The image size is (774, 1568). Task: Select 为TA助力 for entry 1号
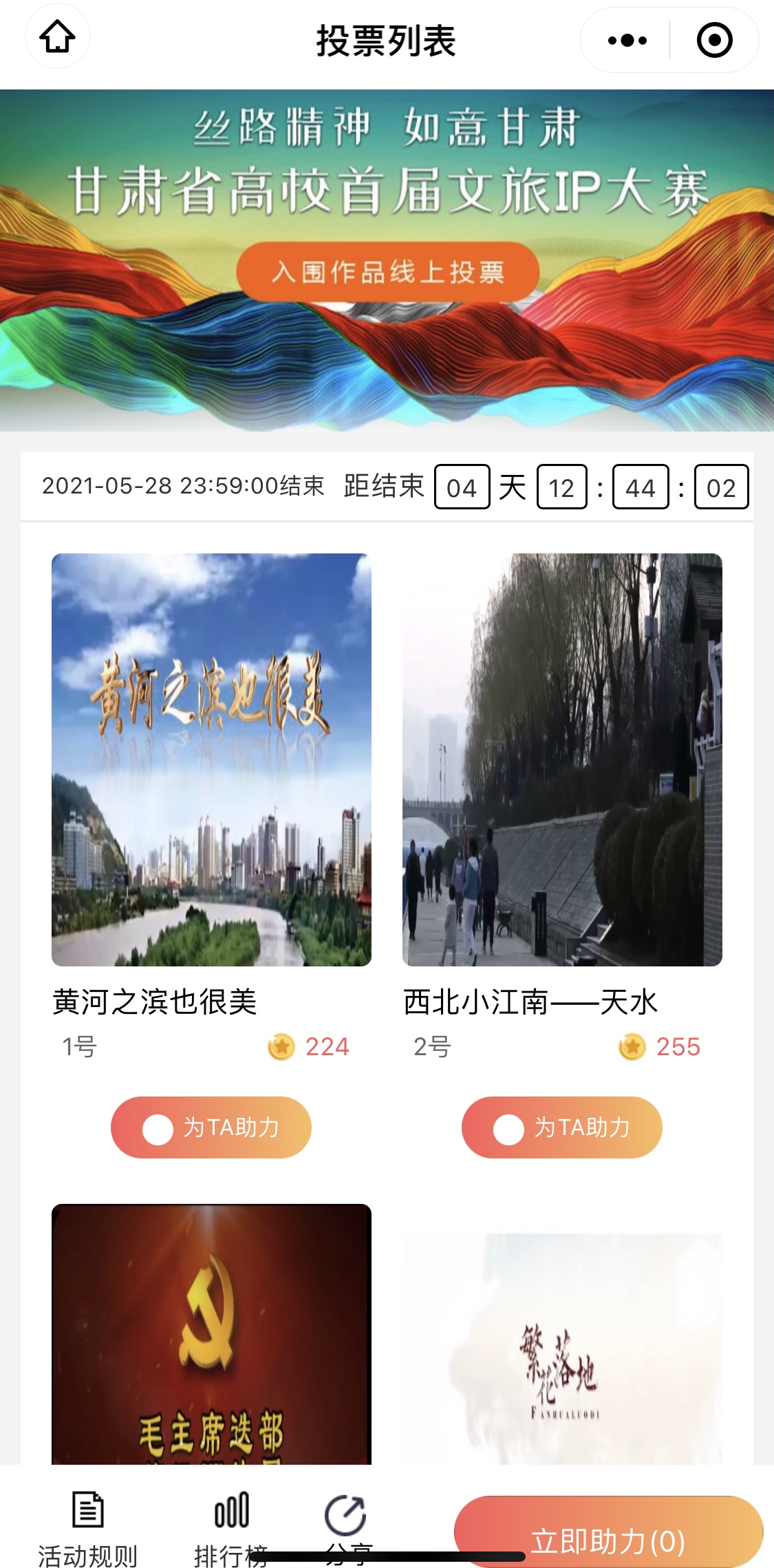point(211,1127)
